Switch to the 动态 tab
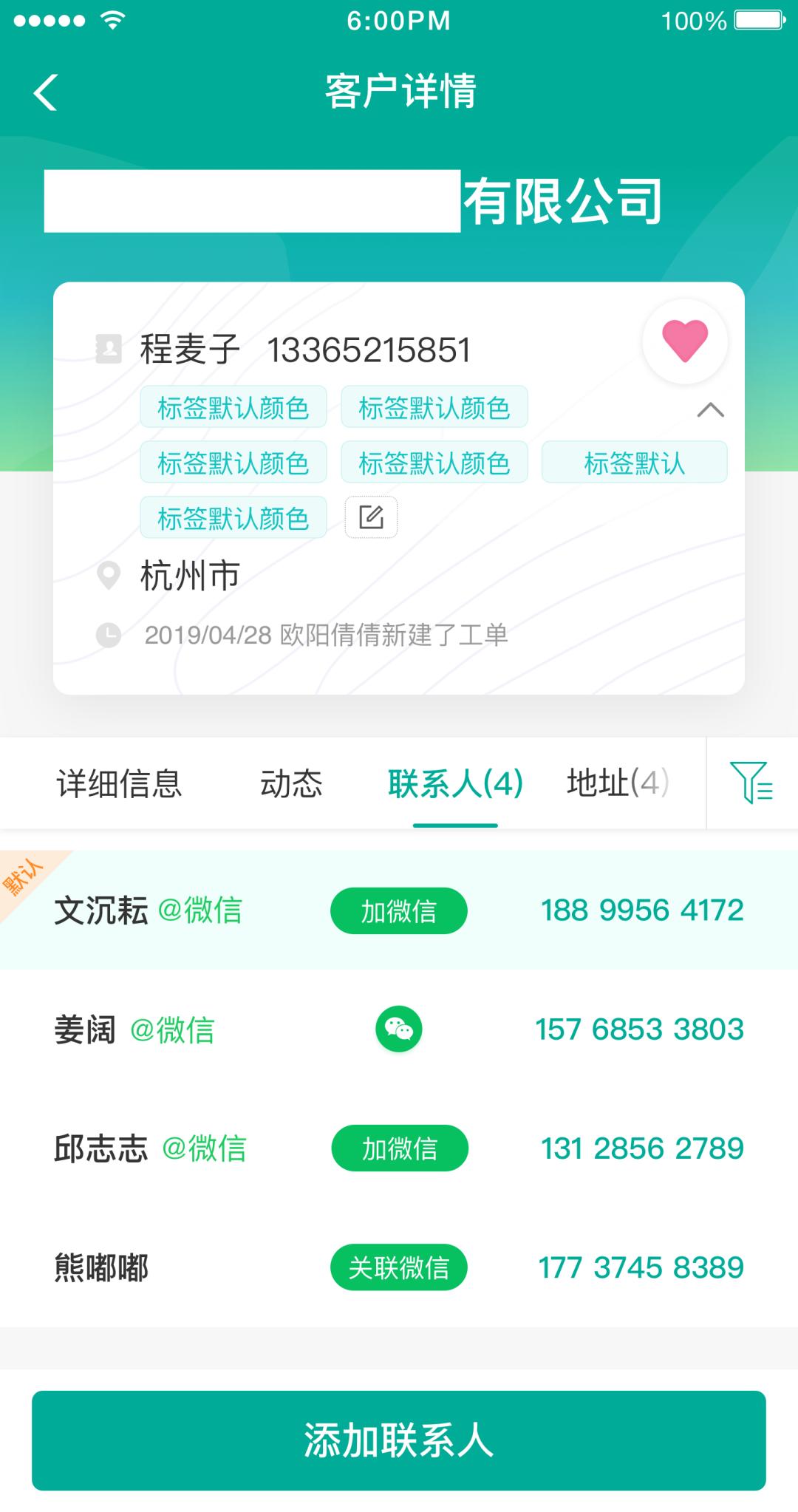 click(x=291, y=783)
